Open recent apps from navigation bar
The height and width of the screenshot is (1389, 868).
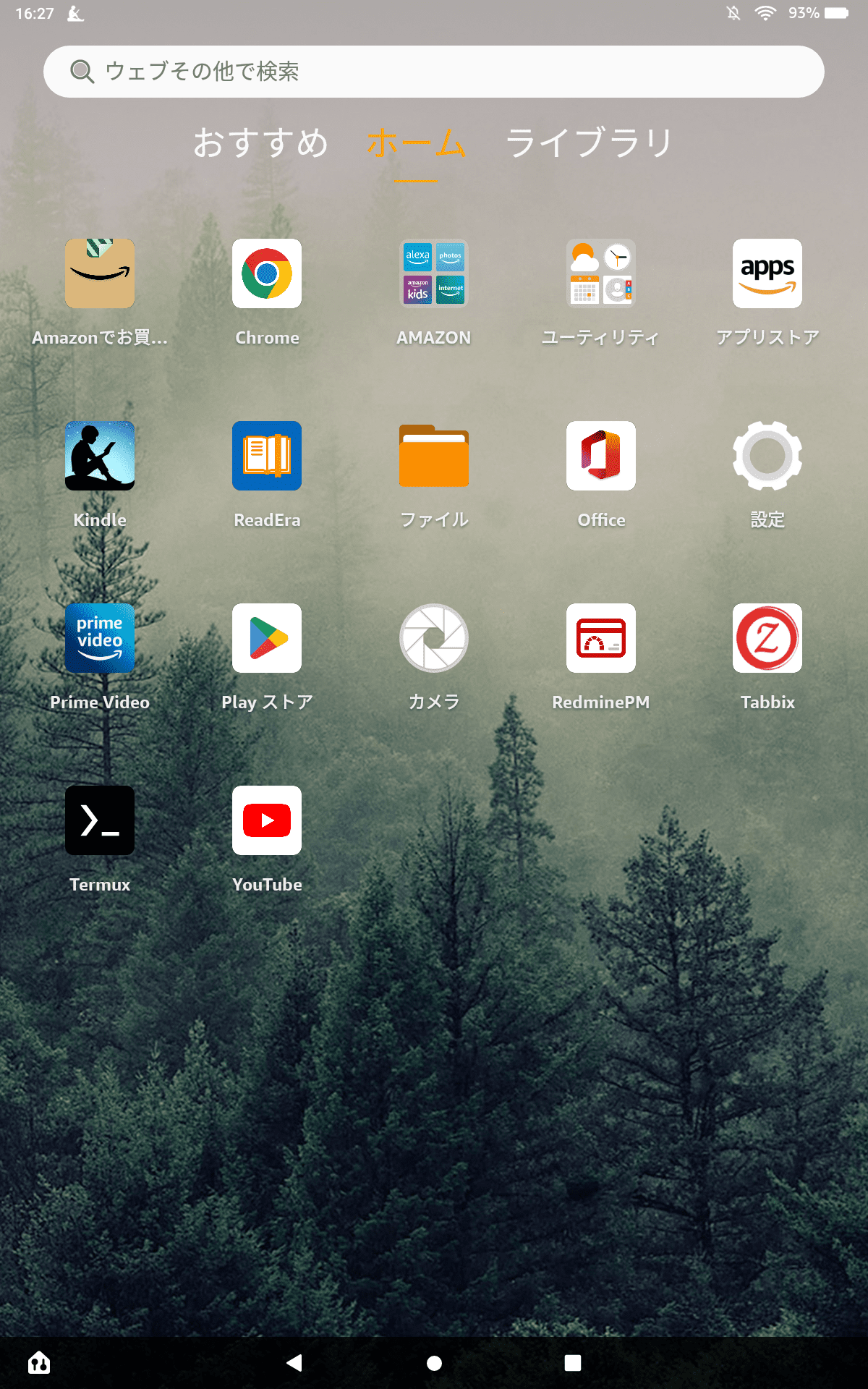point(573,1363)
